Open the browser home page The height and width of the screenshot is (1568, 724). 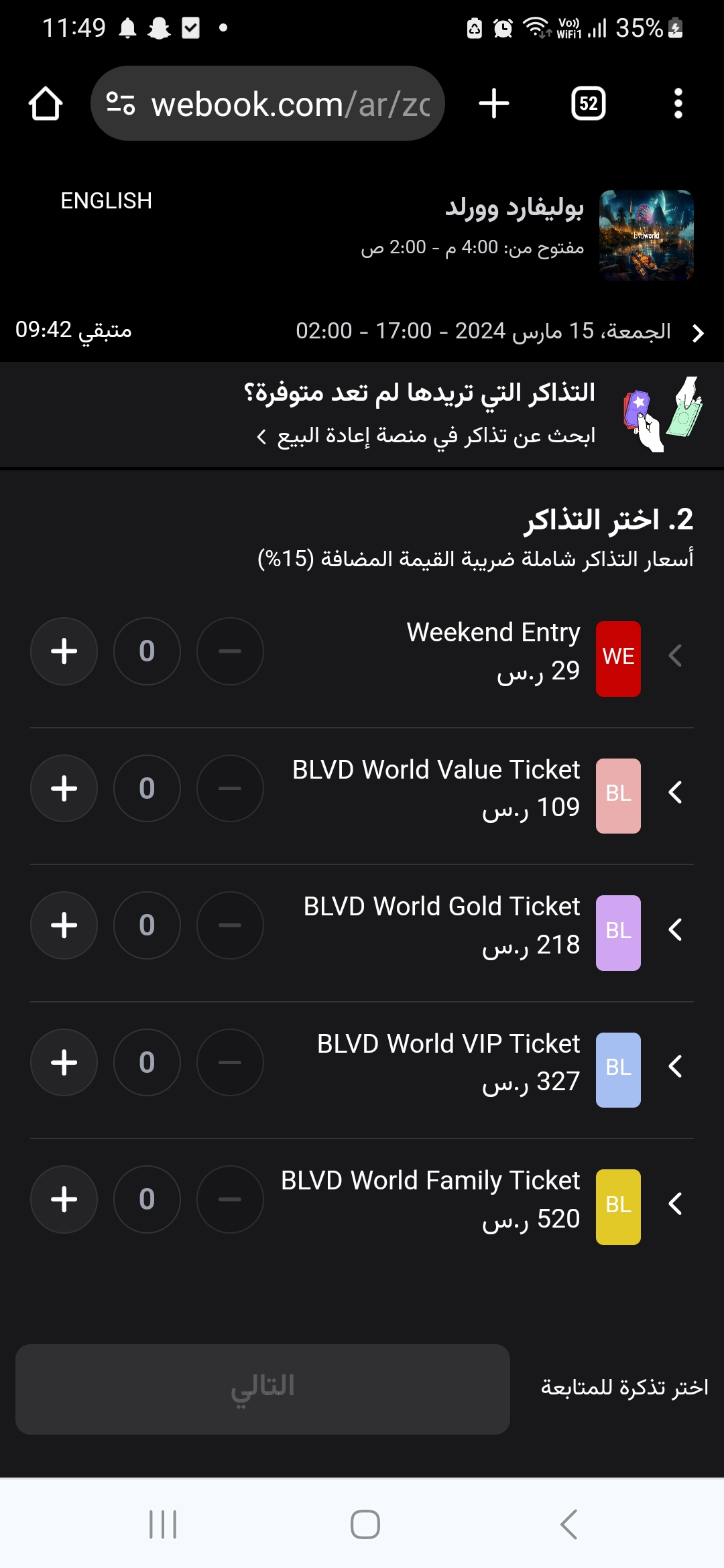click(x=46, y=104)
